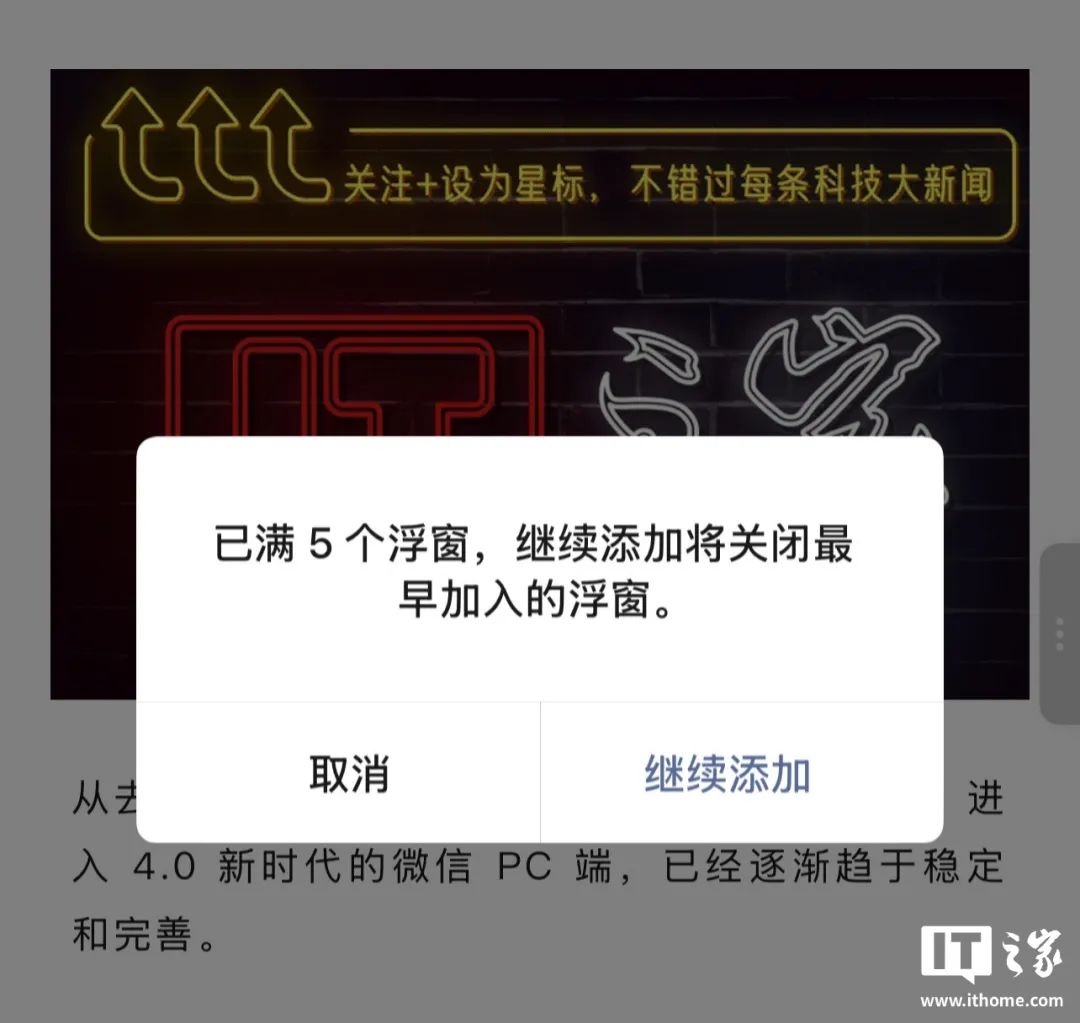Image resolution: width=1080 pixels, height=1023 pixels.
Task: Tap 取消 to cancel adding float window
Action: (x=348, y=774)
